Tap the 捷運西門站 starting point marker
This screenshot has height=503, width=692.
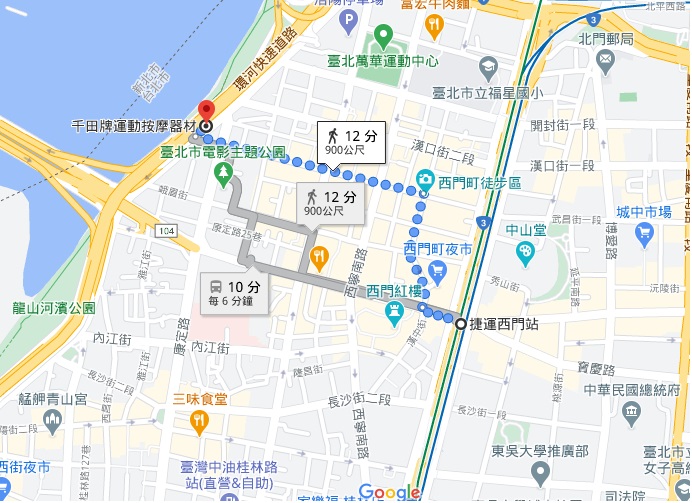(x=460, y=324)
